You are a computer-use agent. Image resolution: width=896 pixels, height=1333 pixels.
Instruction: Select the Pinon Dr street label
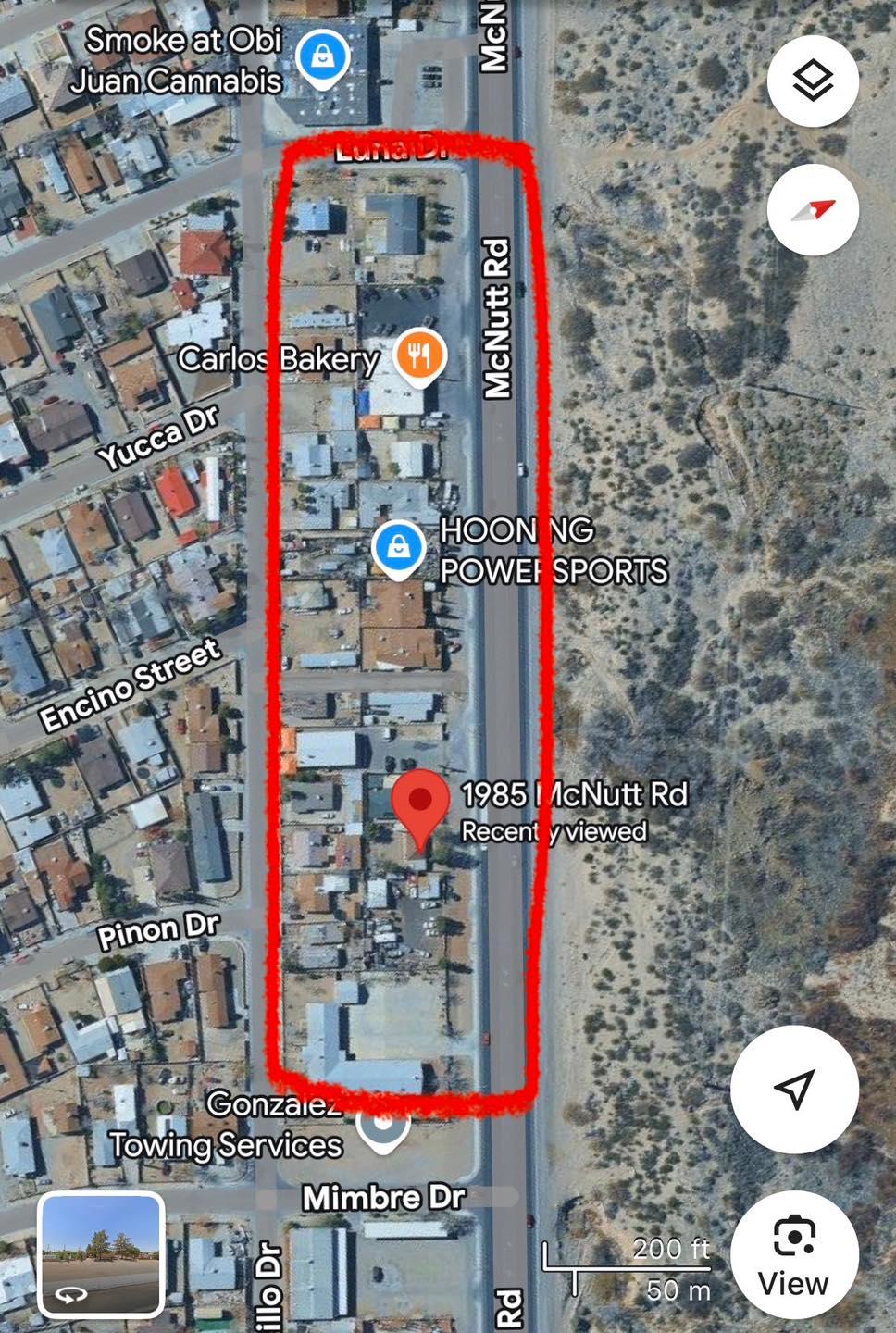tap(157, 929)
